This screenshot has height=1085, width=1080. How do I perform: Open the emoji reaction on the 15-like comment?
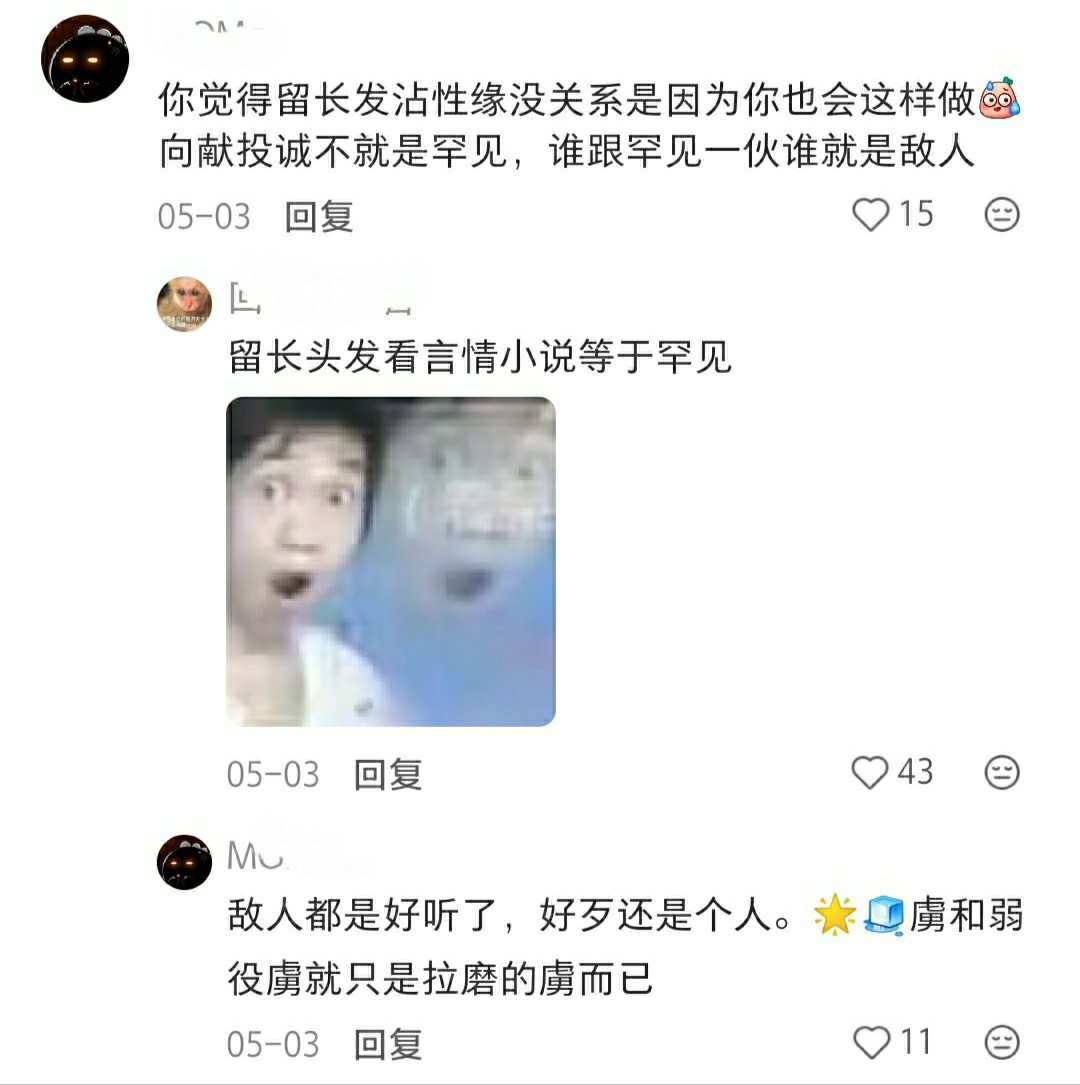pos(1001,214)
